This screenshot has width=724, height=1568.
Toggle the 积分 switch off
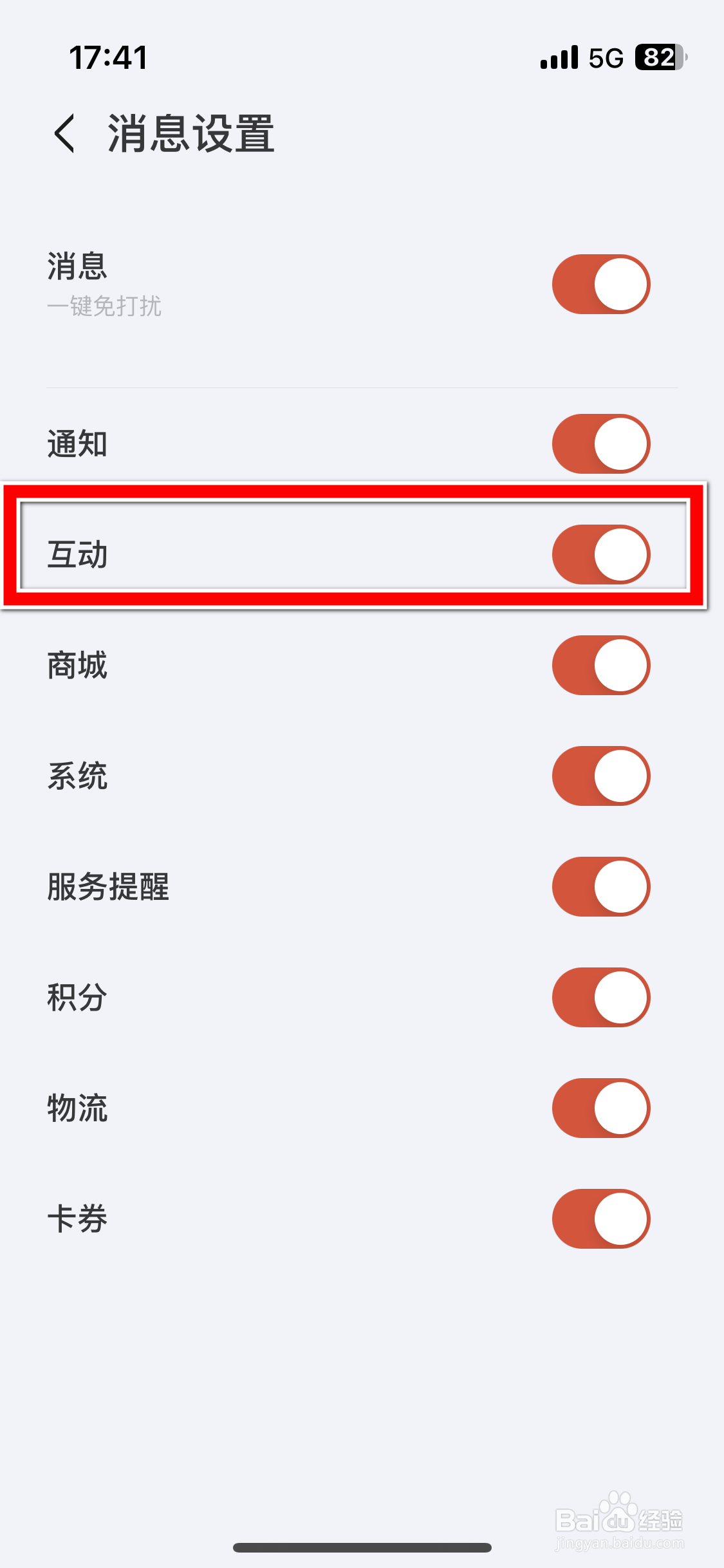pyautogui.click(x=599, y=997)
